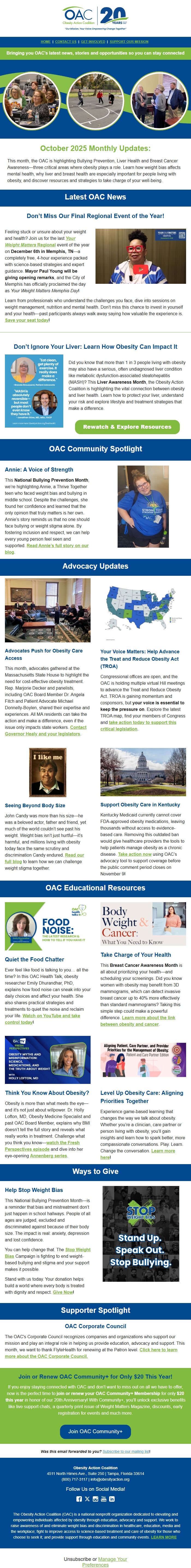Tap SUPPORT OUR MISSION link

pyautogui.click(x=129, y=42)
